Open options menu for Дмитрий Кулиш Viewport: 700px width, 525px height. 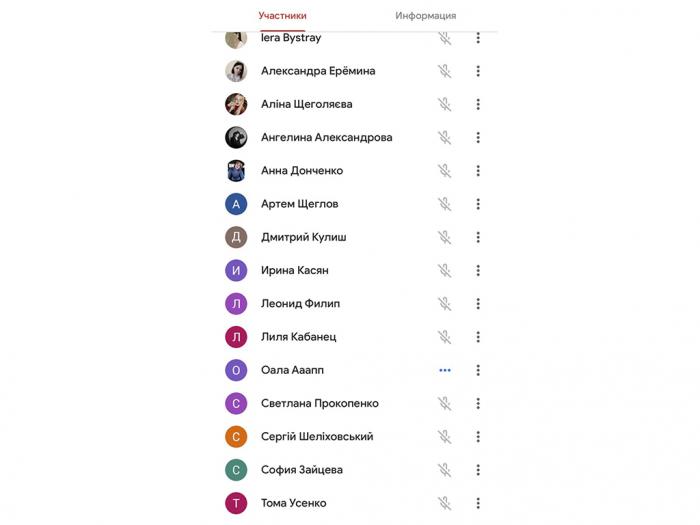point(478,237)
